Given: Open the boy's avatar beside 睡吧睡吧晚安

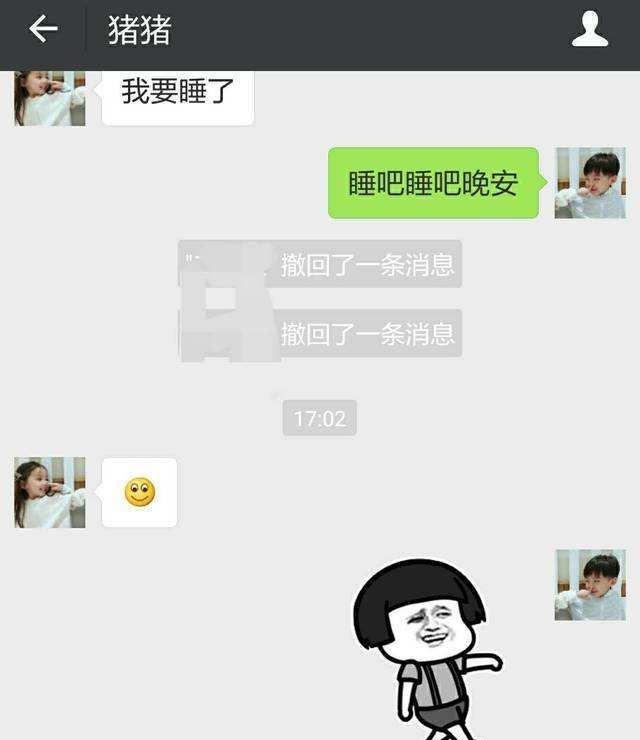Looking at the screenshot, I should click(590, 183).
